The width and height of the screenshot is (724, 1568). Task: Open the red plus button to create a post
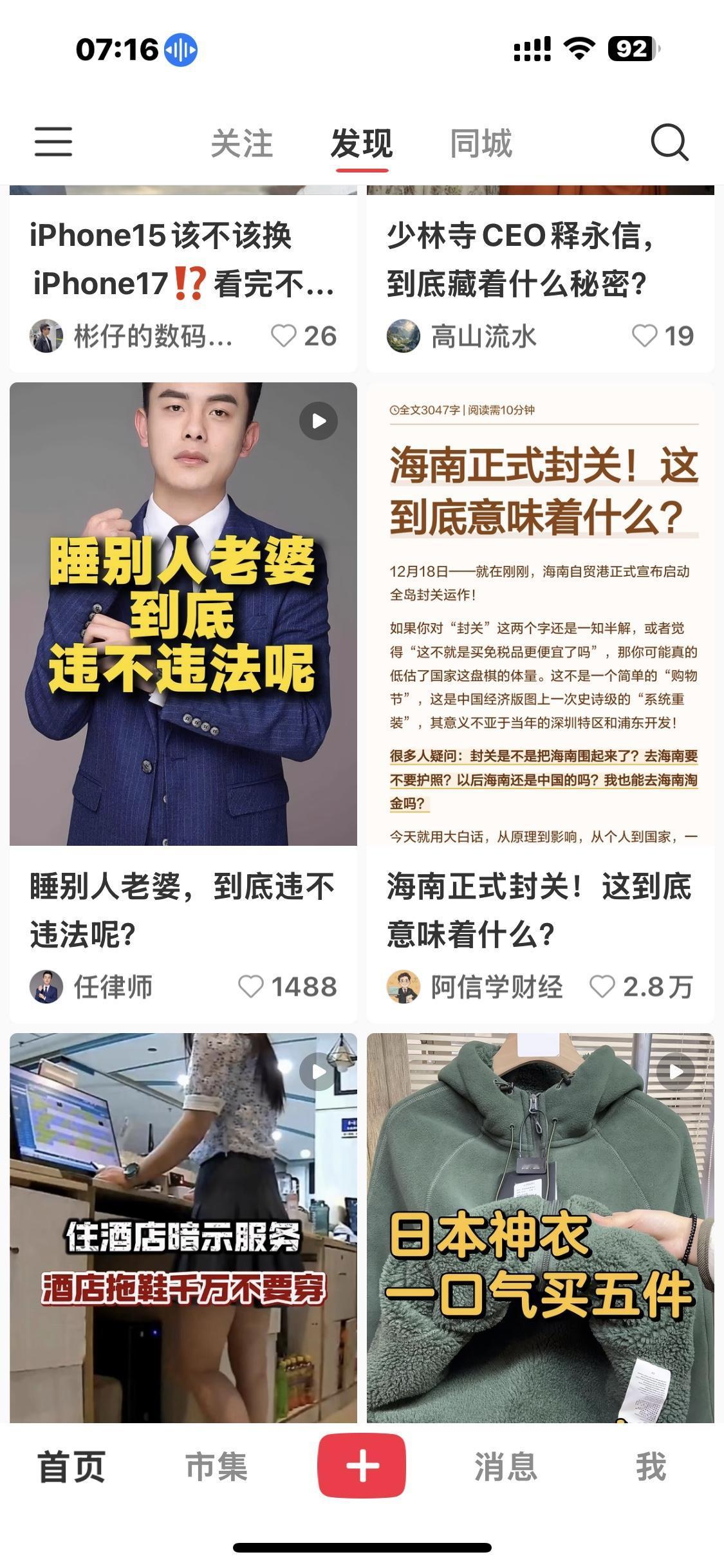click(x=362, y=1471)
